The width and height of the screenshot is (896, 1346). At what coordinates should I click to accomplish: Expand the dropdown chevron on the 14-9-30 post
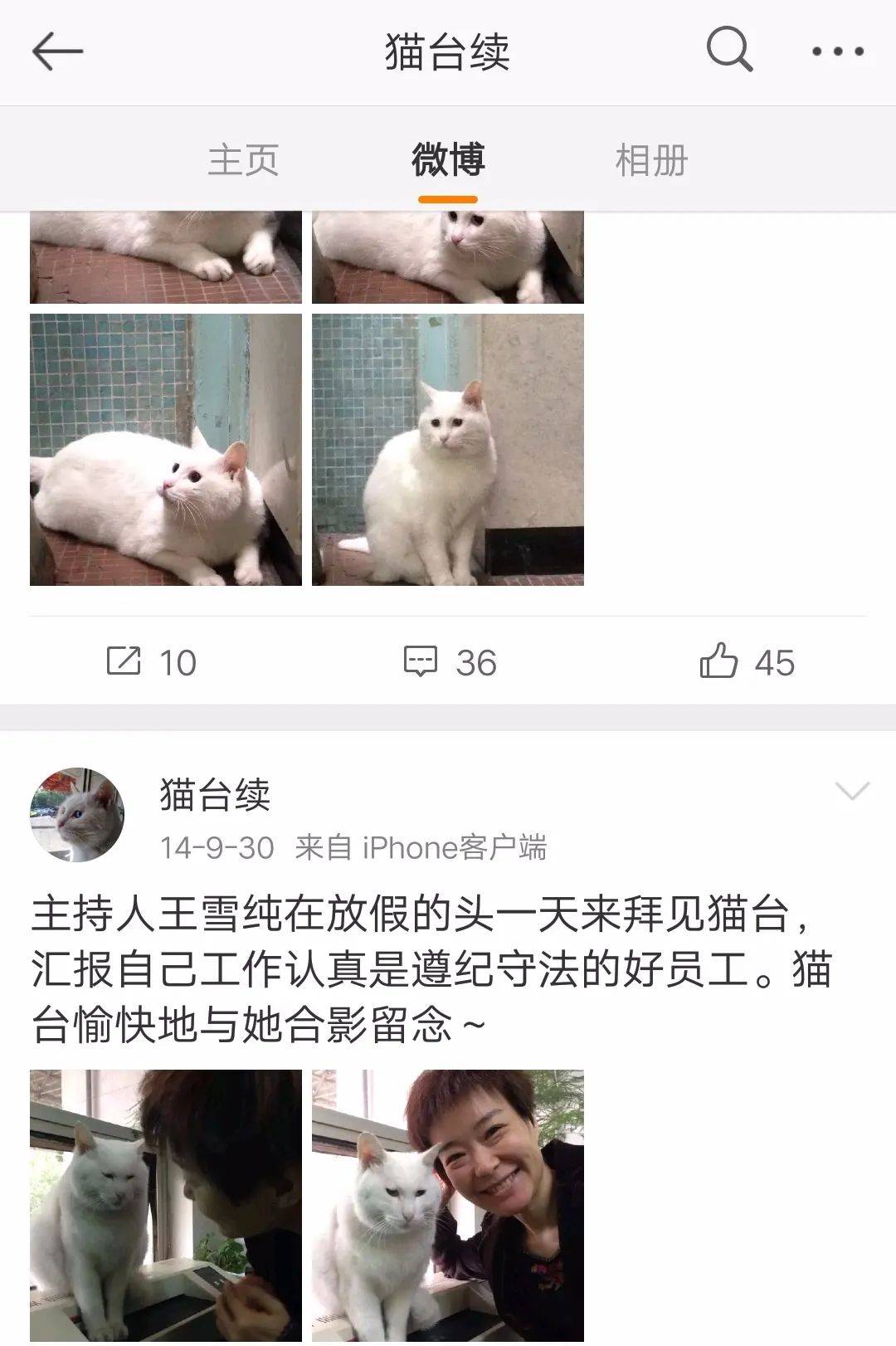point(852,791)
